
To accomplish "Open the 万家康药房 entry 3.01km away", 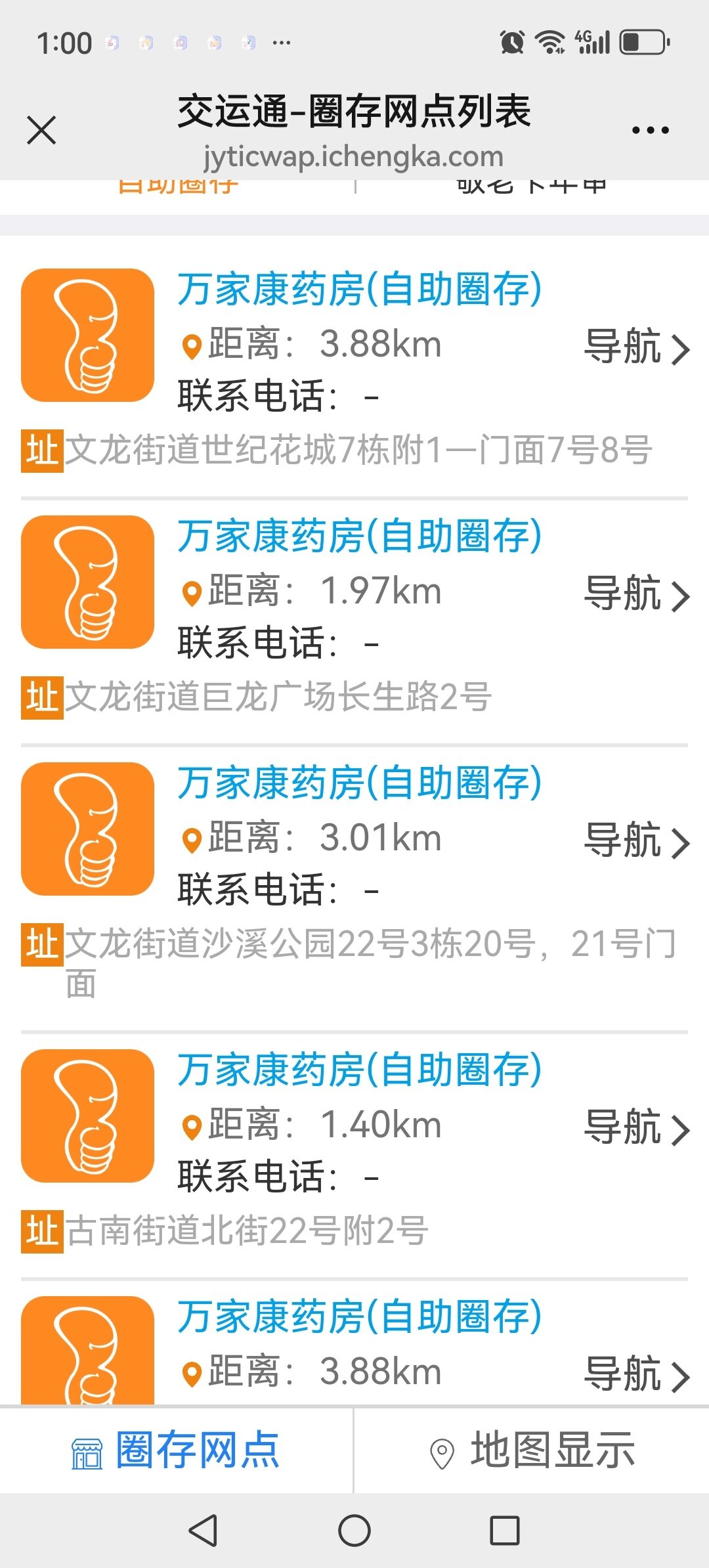I will pyautogui.click(x=359, y=783).
